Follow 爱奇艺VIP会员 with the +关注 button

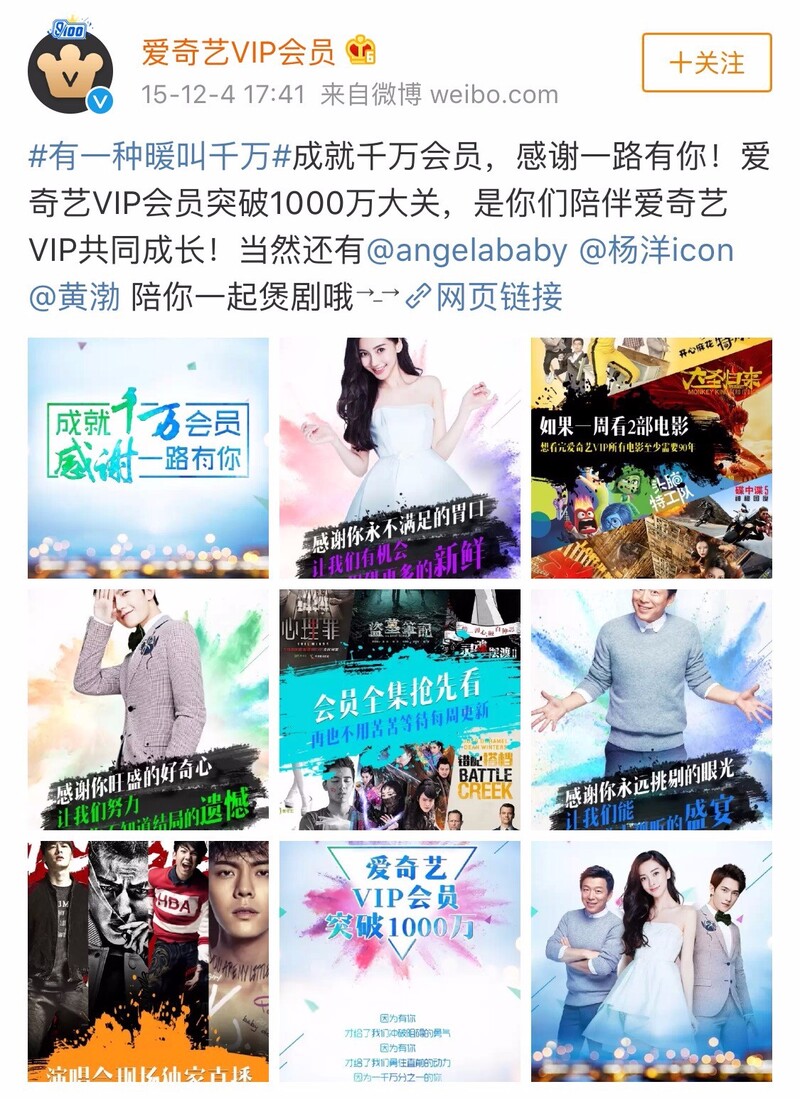706,62
